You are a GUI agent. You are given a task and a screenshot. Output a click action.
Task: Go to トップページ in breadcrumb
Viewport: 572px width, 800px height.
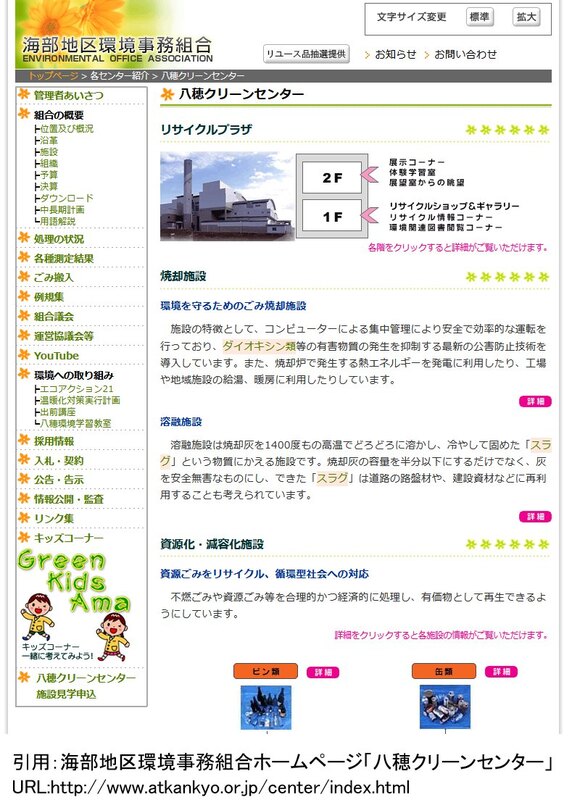tap(53, 76)
